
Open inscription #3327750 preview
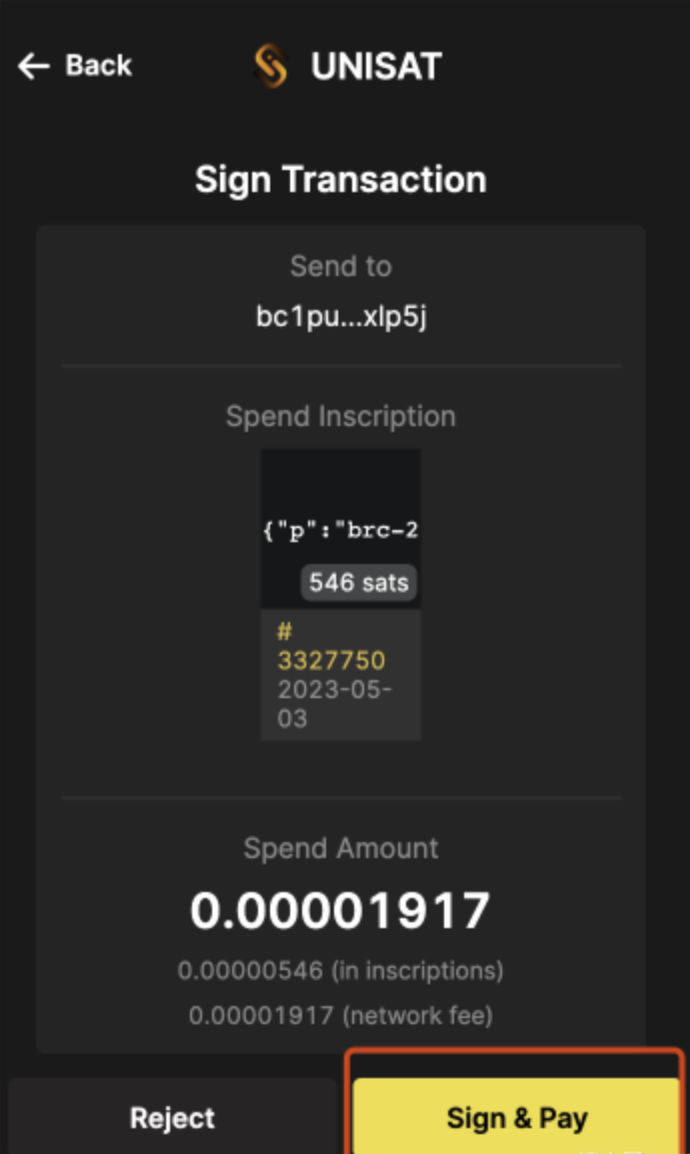(x=340, y=529)
